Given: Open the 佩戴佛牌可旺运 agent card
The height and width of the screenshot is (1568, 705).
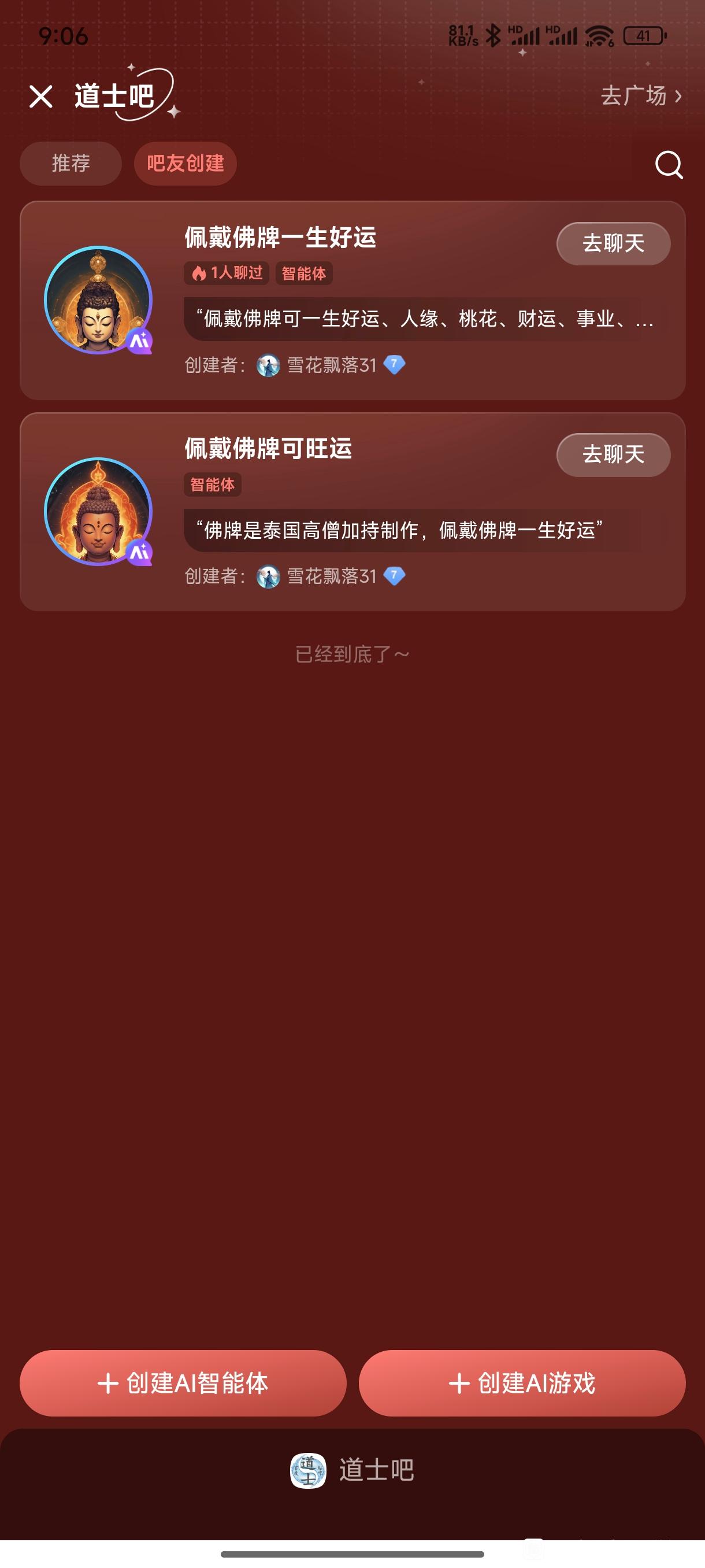Looking at the screenshot, I should (352, 512).
